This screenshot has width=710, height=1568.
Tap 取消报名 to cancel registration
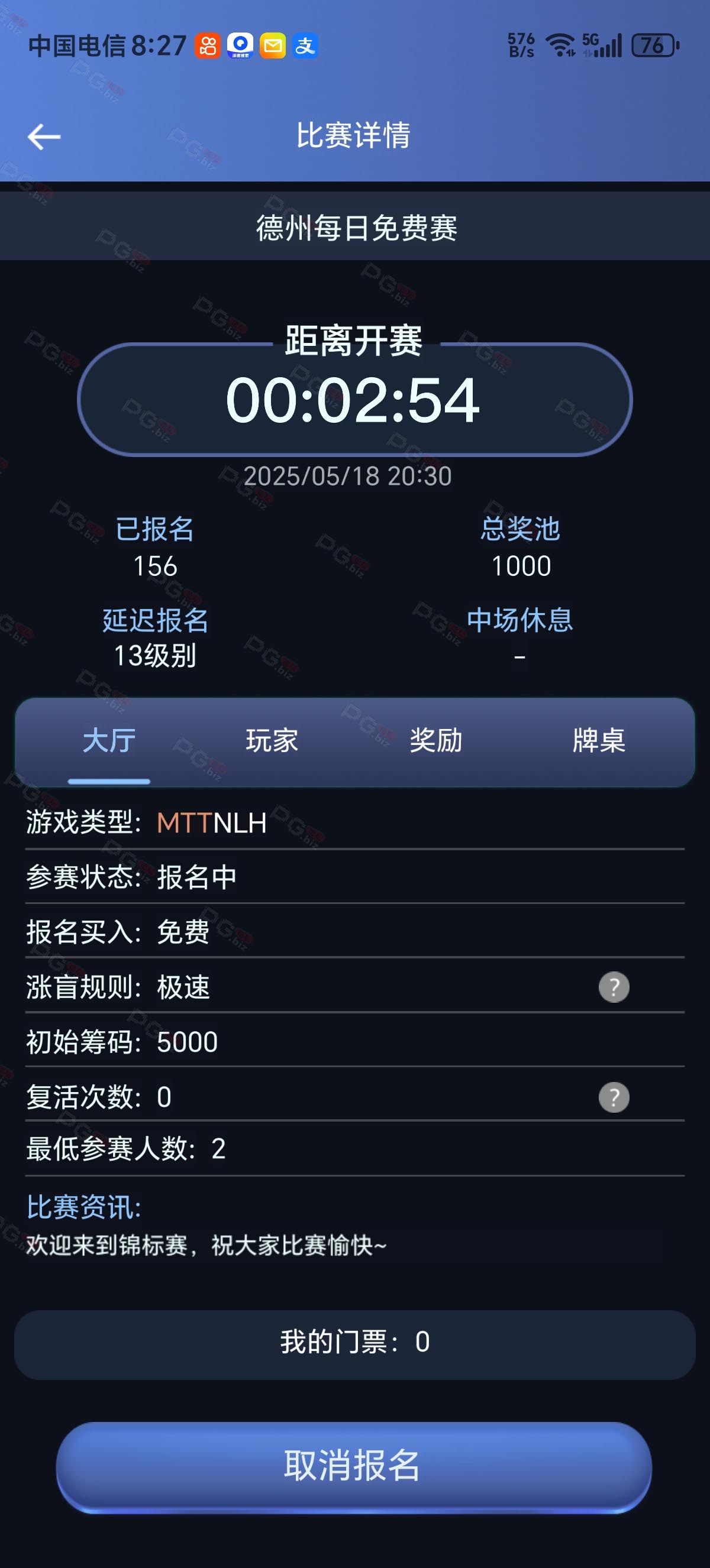click(354, 1466)
